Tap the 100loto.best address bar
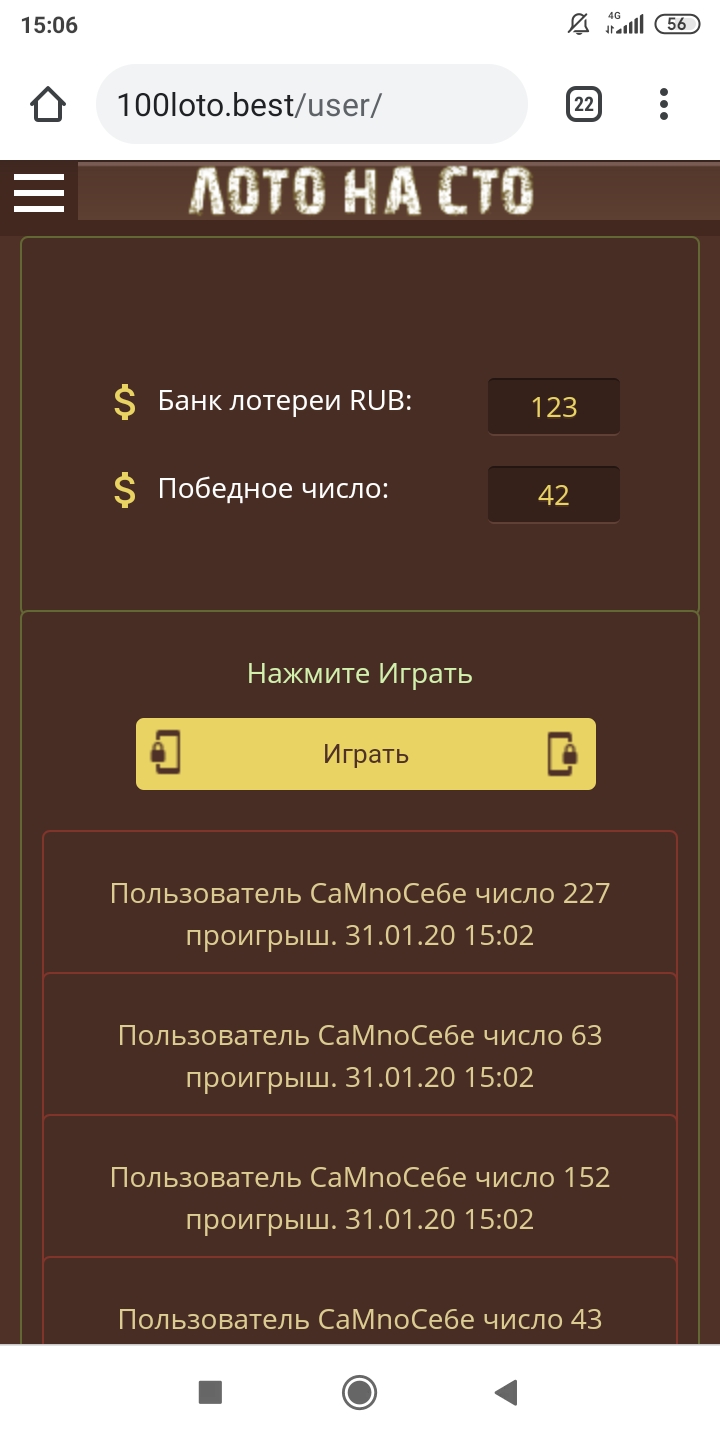The image size is (720, 1440). [x=310, y=104]
